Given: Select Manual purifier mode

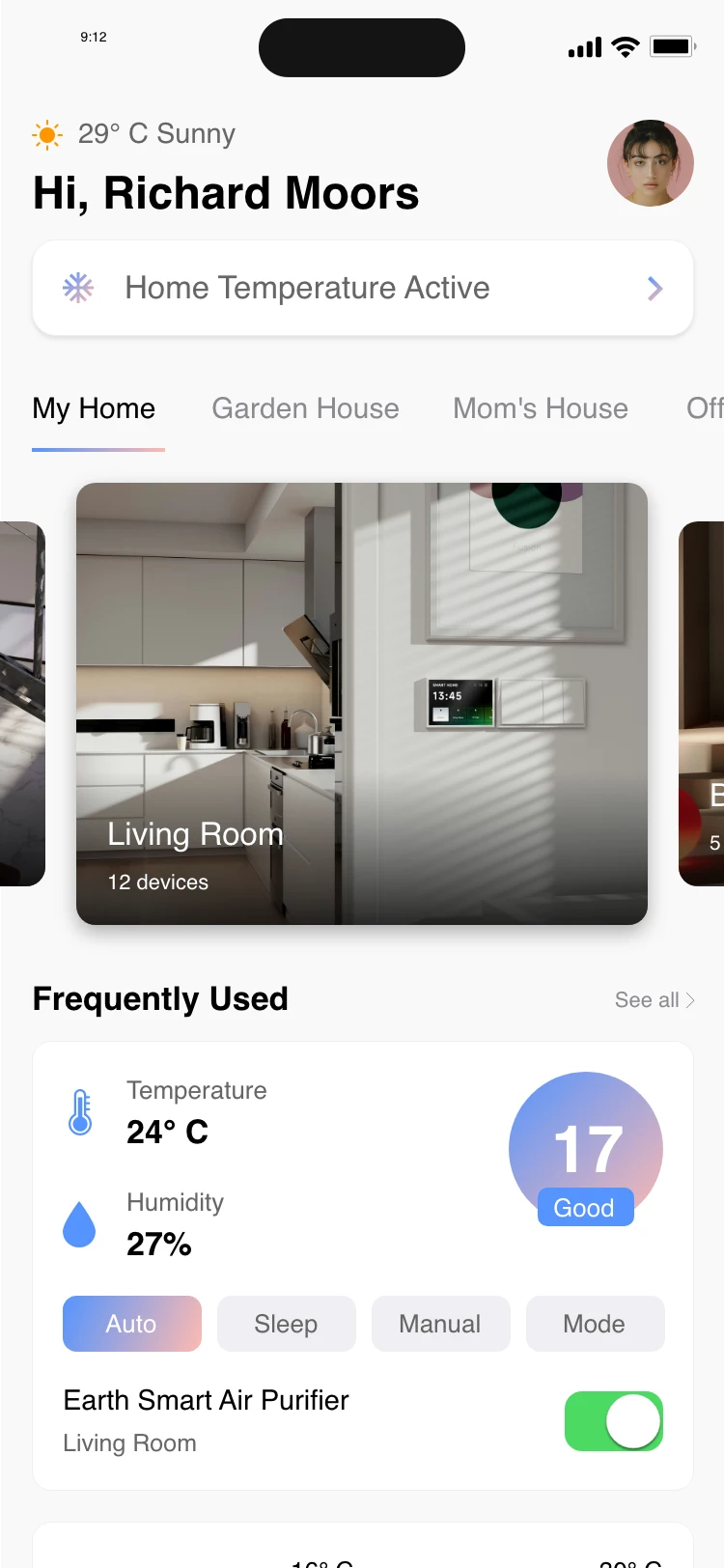Looking at the screenshot, I should click(440, 1324).
